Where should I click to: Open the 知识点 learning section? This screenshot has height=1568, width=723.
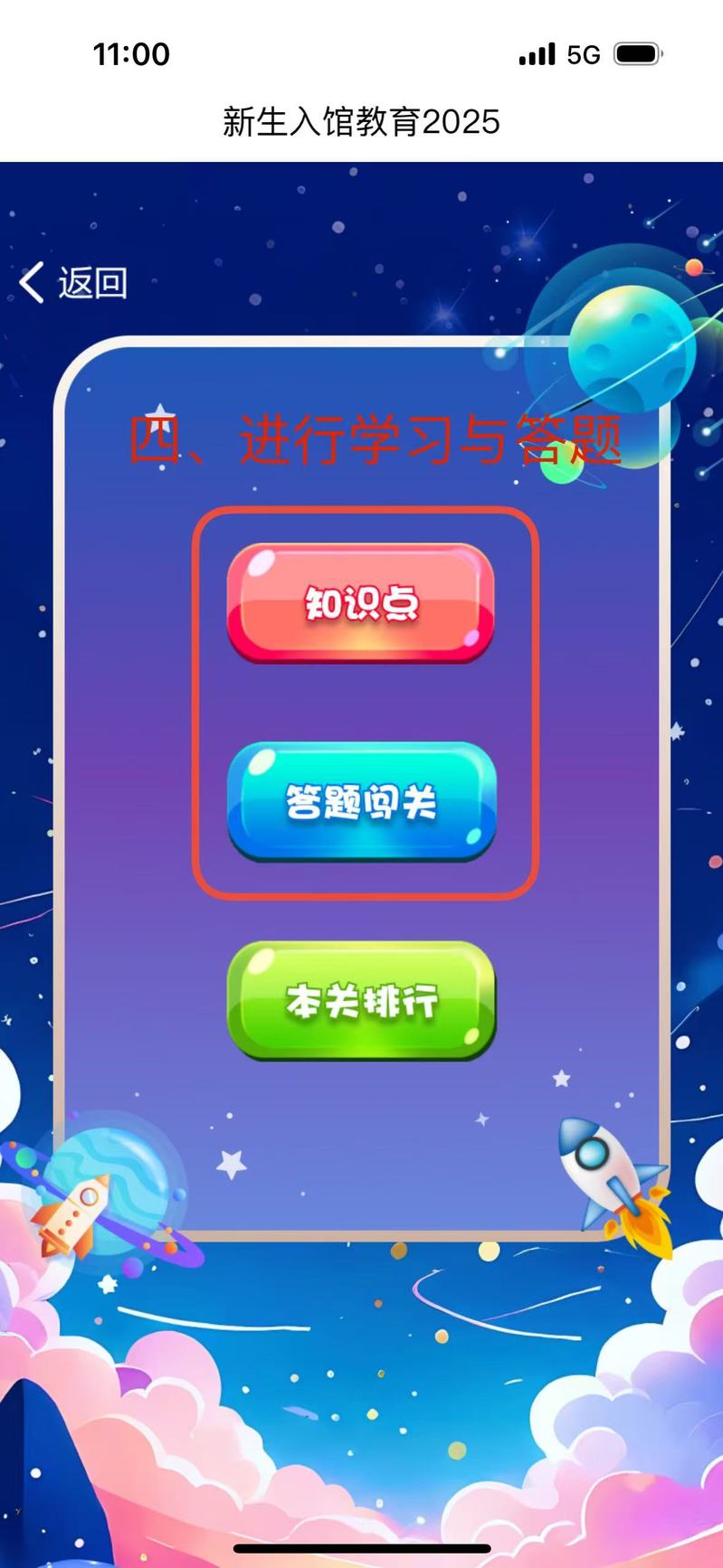(x=360, y=603)
